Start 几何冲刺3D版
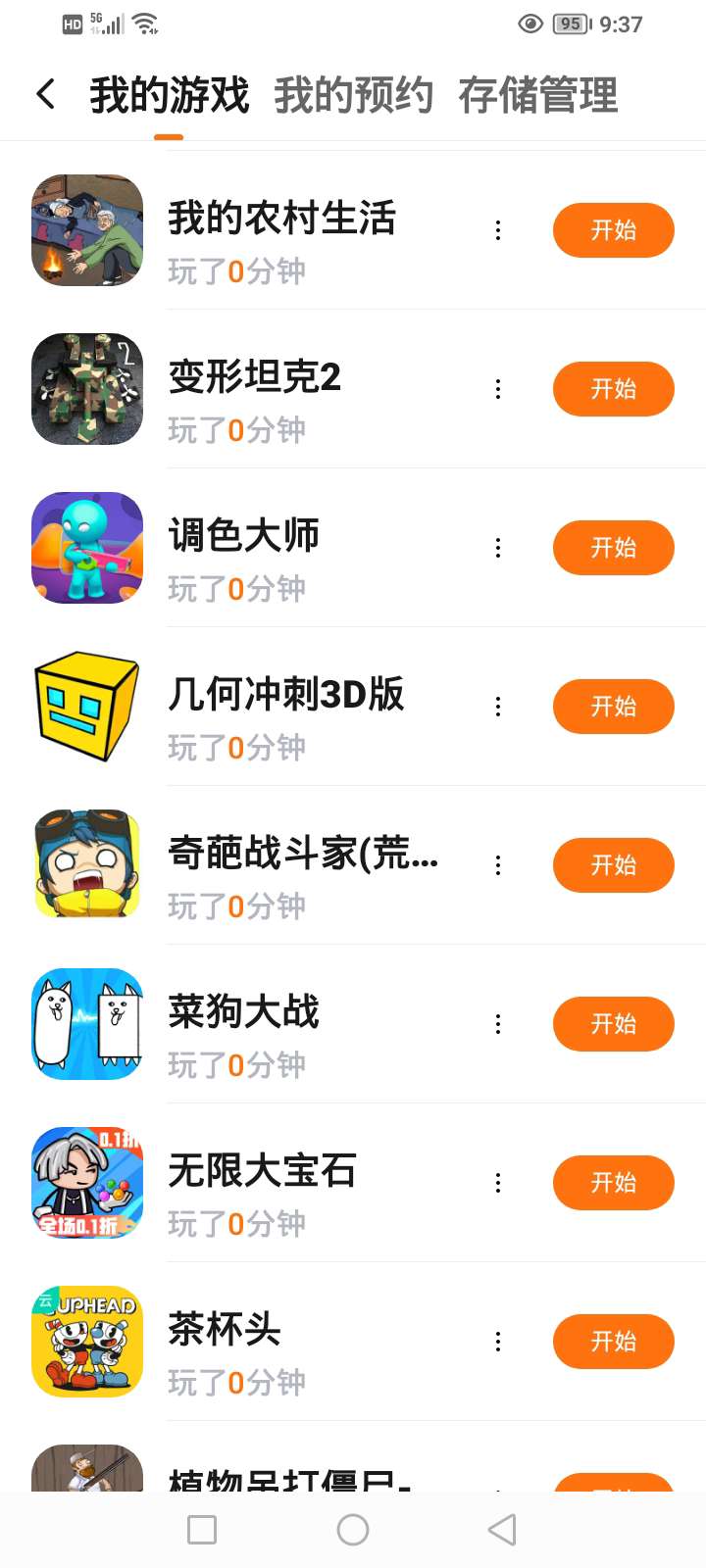 613,707
